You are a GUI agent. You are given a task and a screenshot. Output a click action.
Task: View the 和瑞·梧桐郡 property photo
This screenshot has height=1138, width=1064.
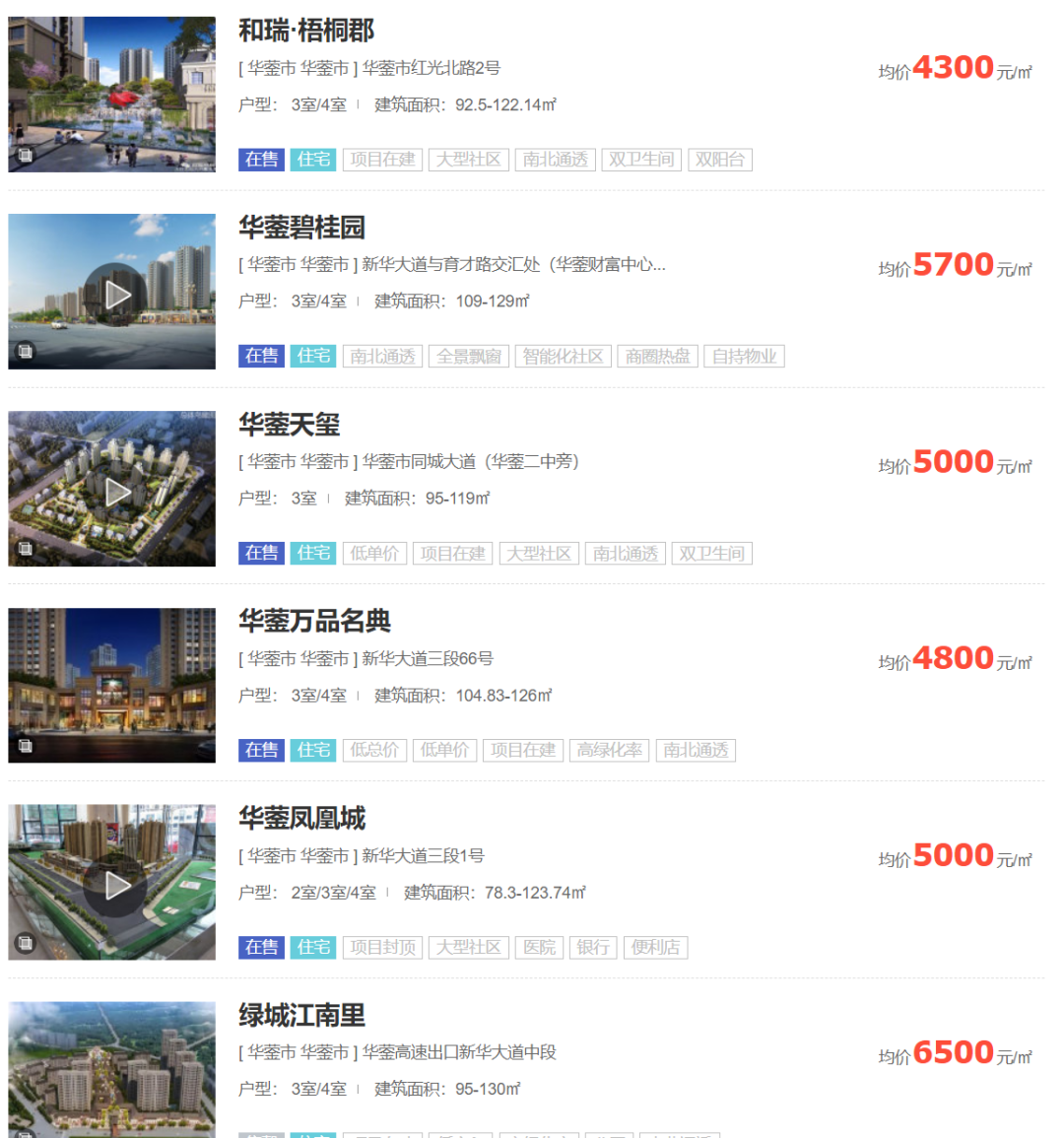coord(111,95)
